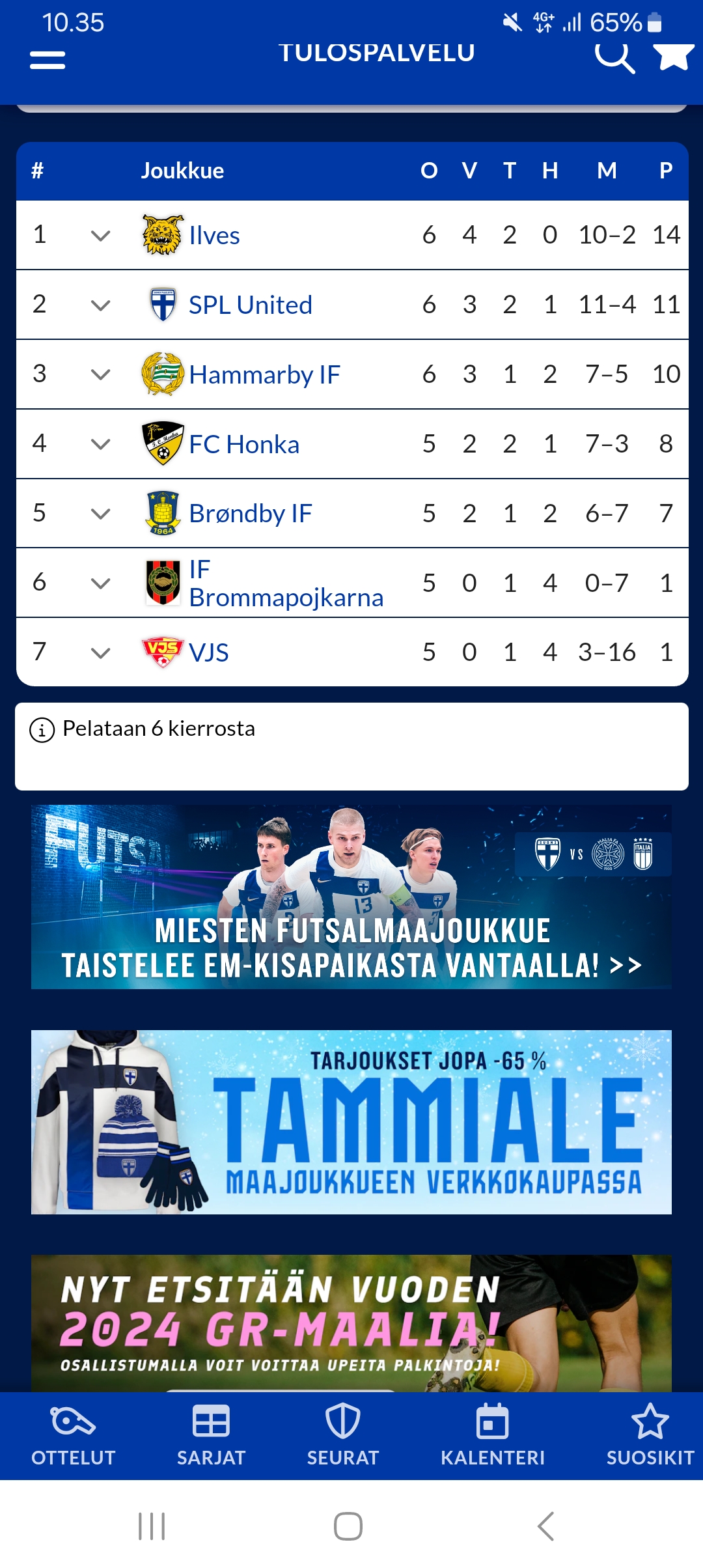This screenshot has width=703, height=1568.
Task: Open the futsal national team banner
Action: (351, 897)
